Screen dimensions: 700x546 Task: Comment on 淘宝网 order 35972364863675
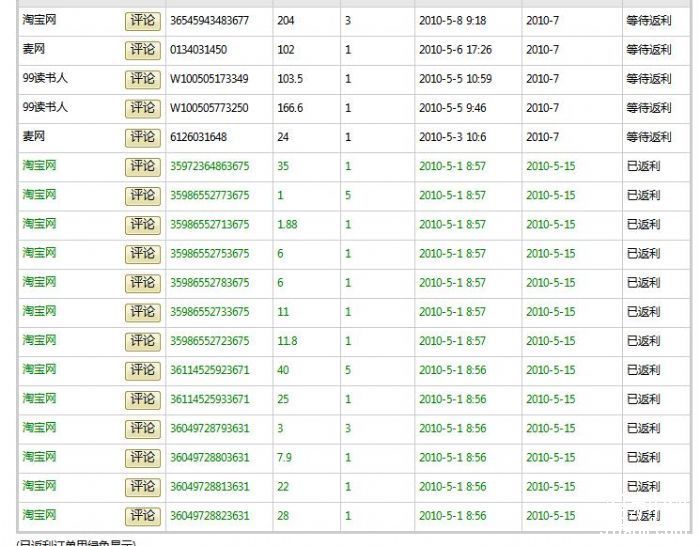tap(142, 166)
